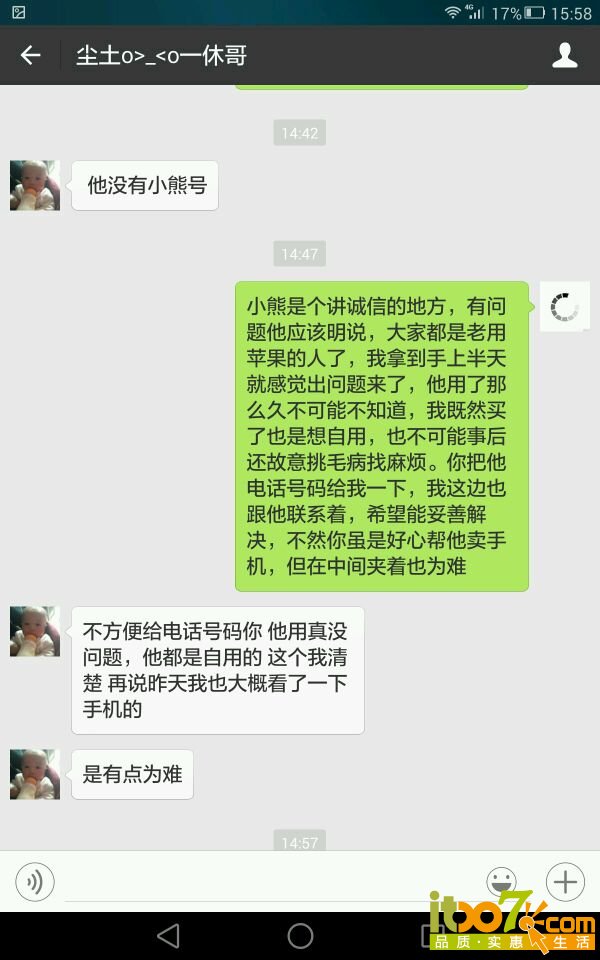Open the contact profile icon
This screenshot has height=960, width=600.
(x=565, y=56)
